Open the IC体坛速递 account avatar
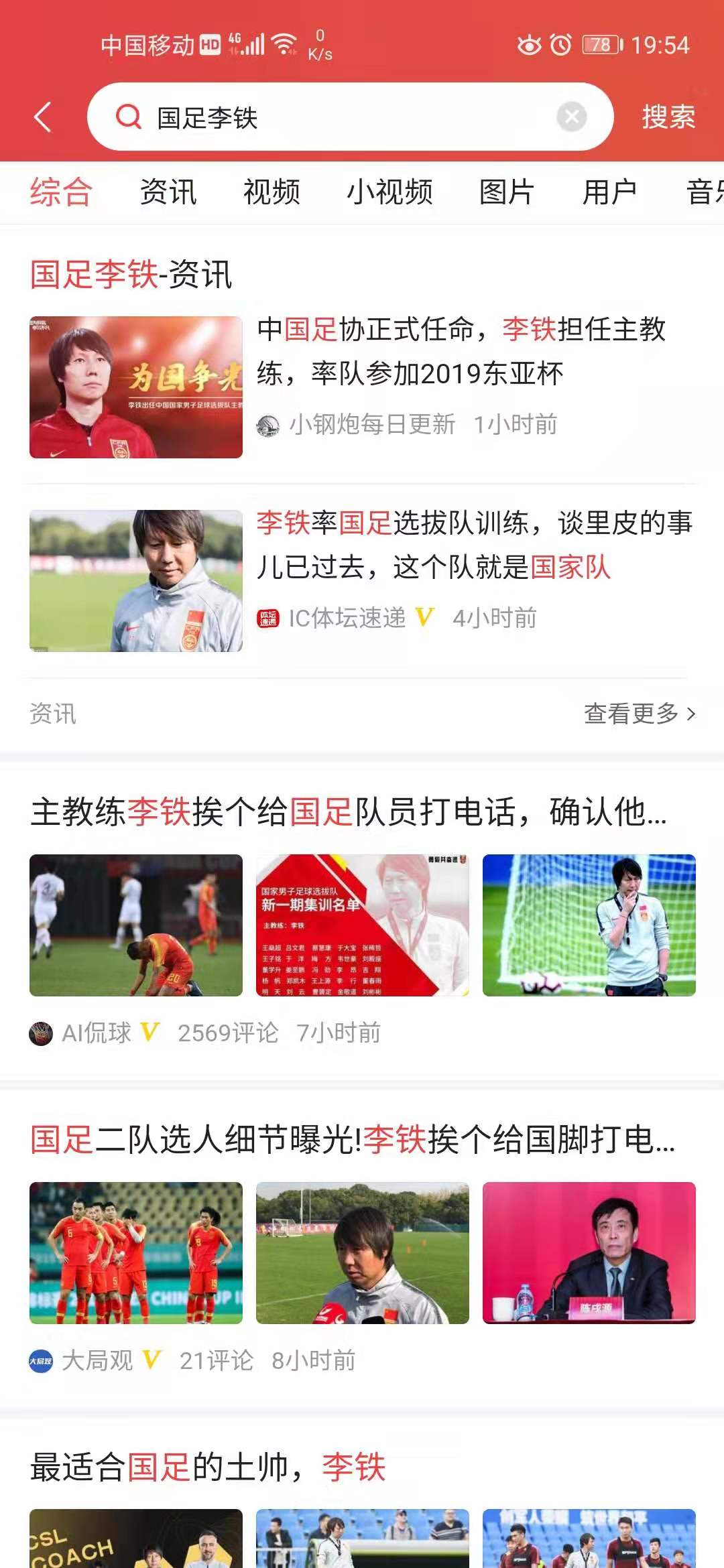 coord(269,618)
